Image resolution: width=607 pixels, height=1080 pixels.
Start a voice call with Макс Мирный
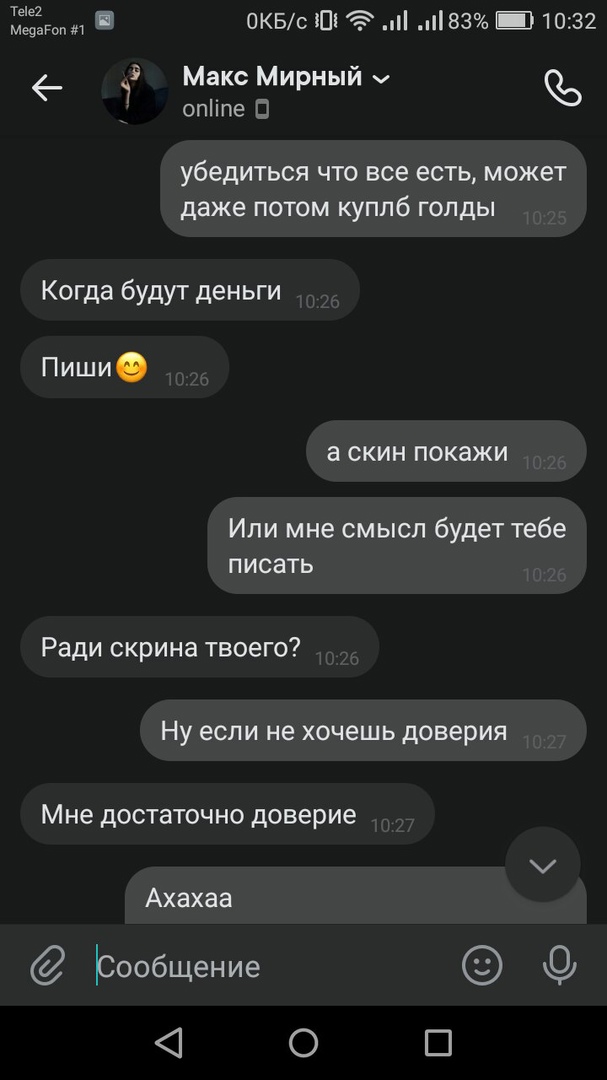(x=562, y=88)
